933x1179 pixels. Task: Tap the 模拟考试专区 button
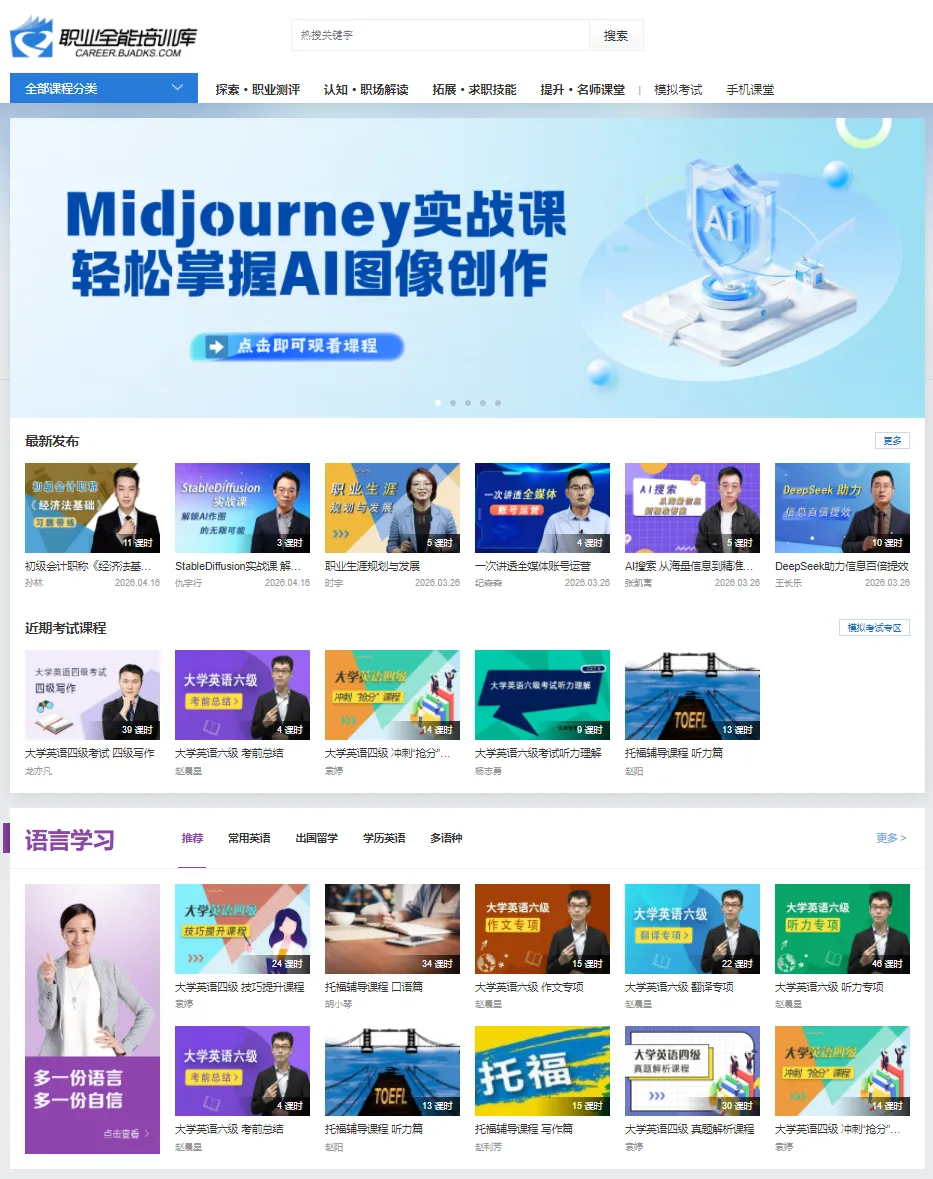(874, 628)
